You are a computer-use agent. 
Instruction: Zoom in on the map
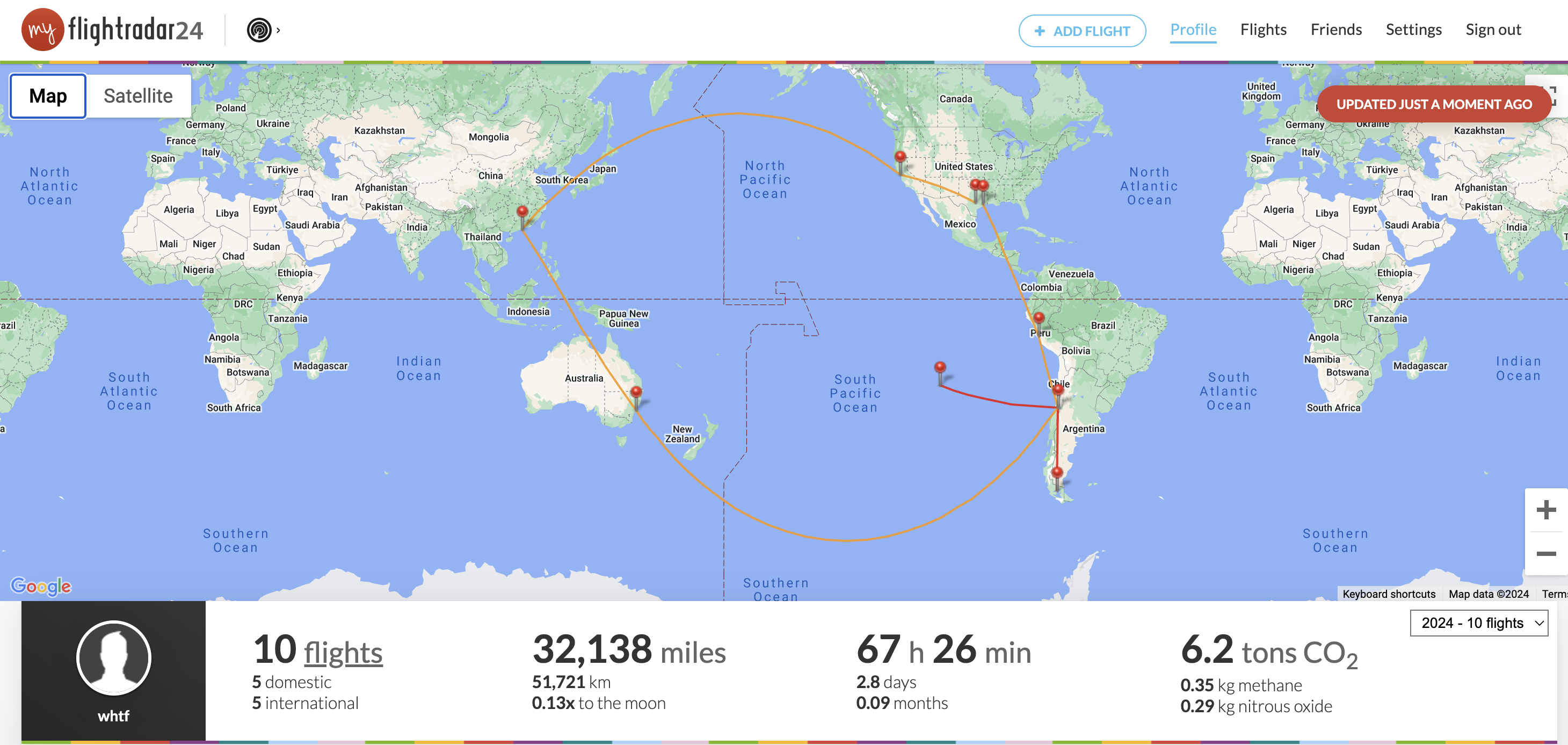click(x=1545, y=510)
